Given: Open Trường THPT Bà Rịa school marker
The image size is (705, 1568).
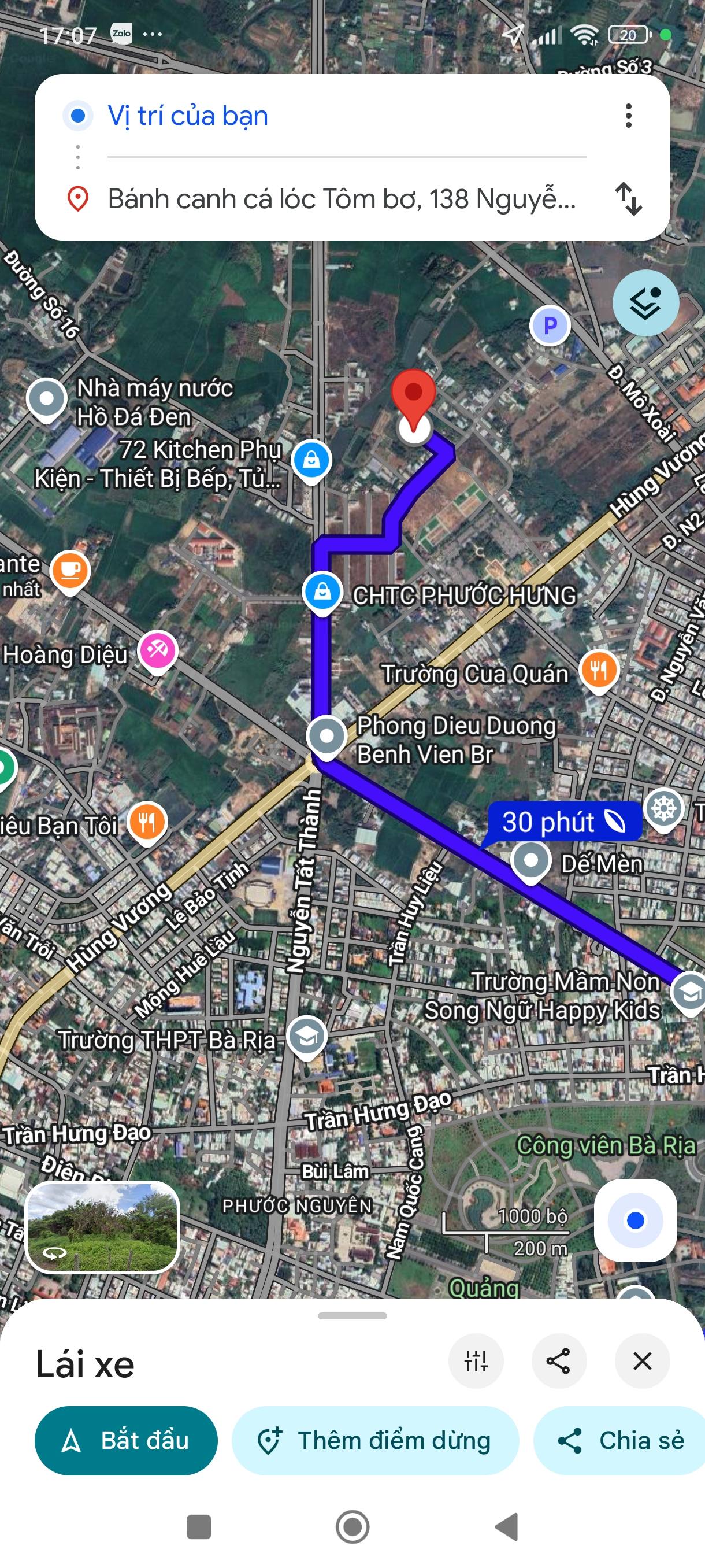Looking at the screenshot, I should click(307, 1037).
